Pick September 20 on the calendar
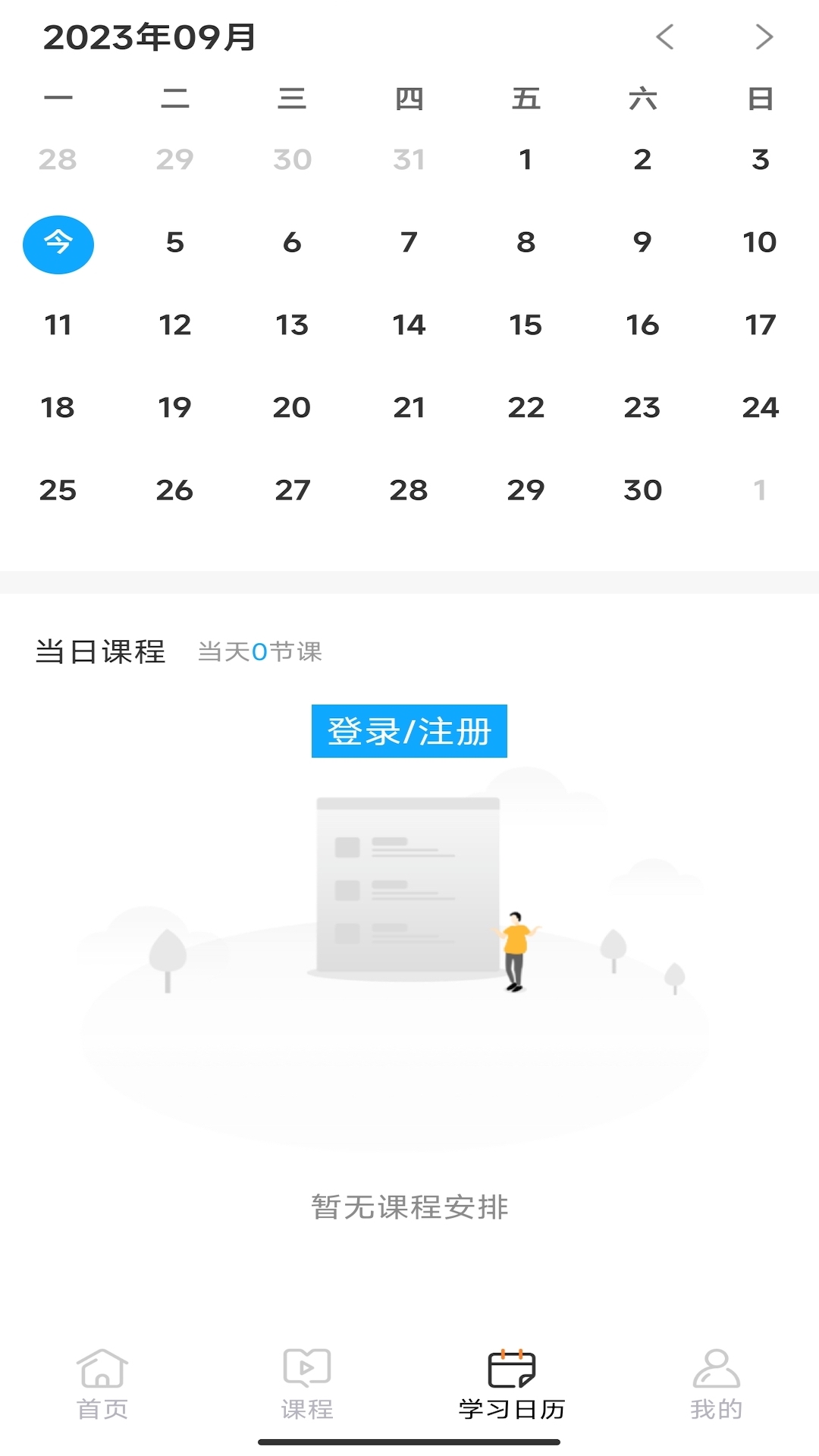The width and height of the screenshot is (819, 1456). 292,408
